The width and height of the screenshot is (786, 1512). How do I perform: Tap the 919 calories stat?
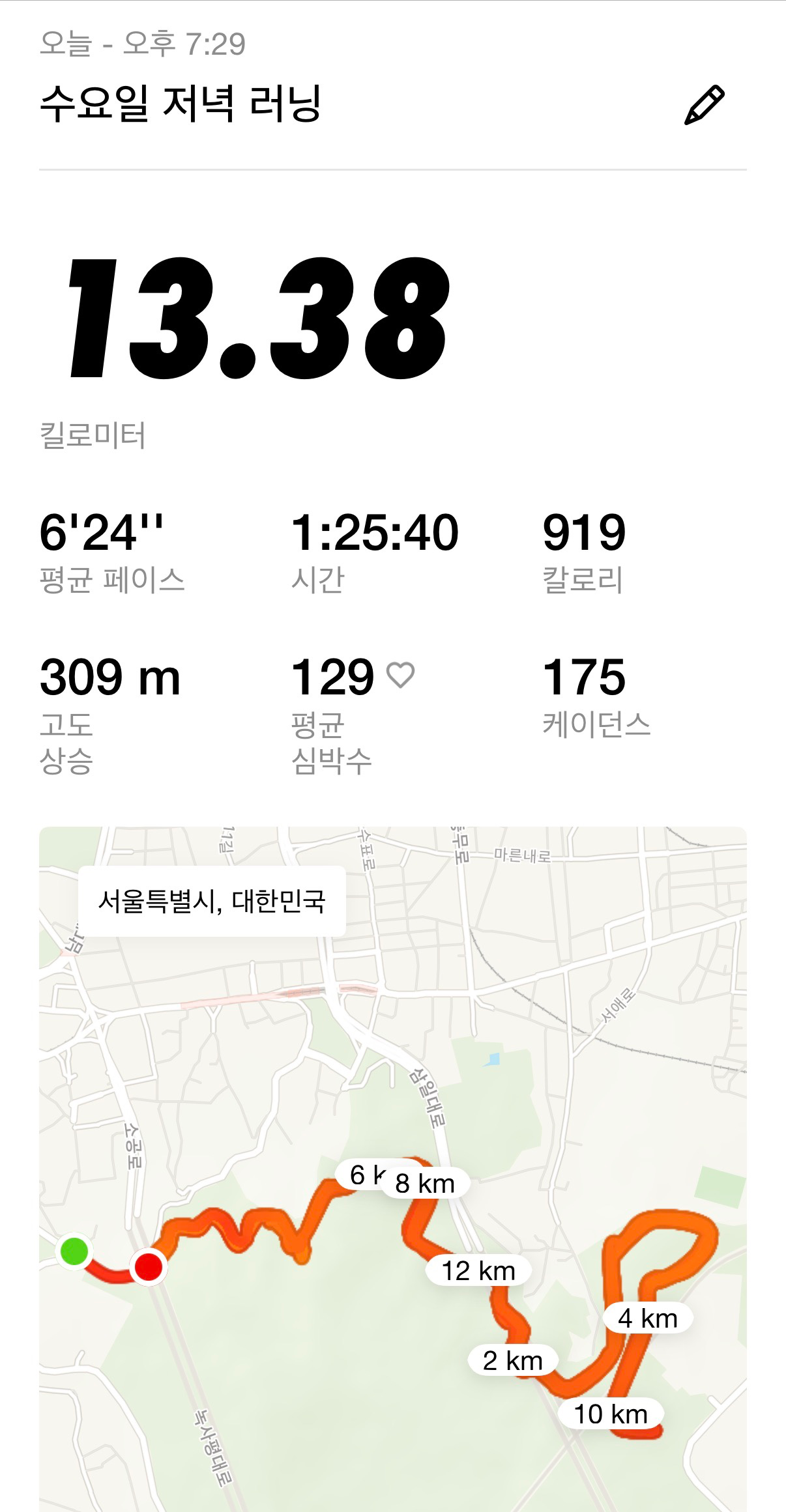(x=585, y=534)
